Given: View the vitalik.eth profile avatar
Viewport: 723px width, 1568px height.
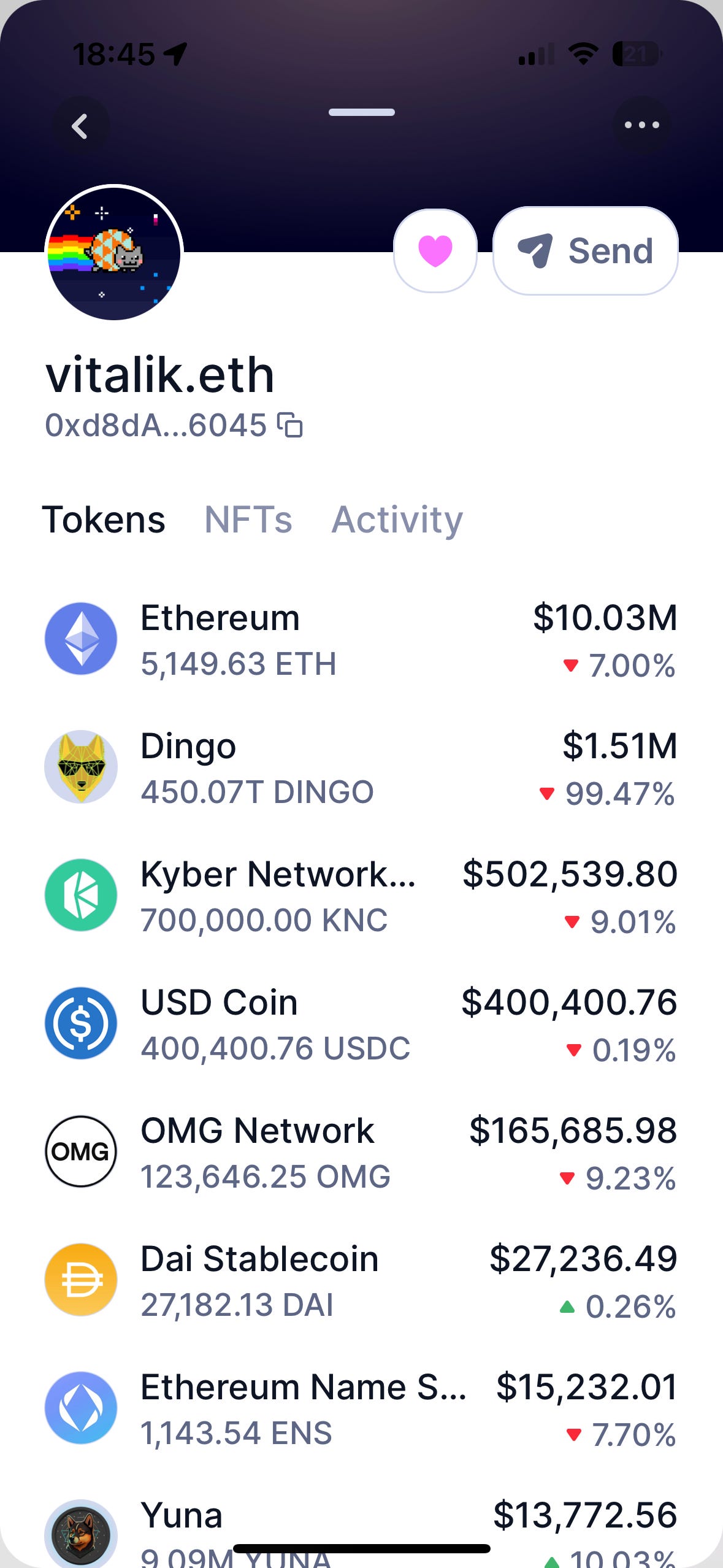Looking at the screenshot, I should (x=114, y=253).
